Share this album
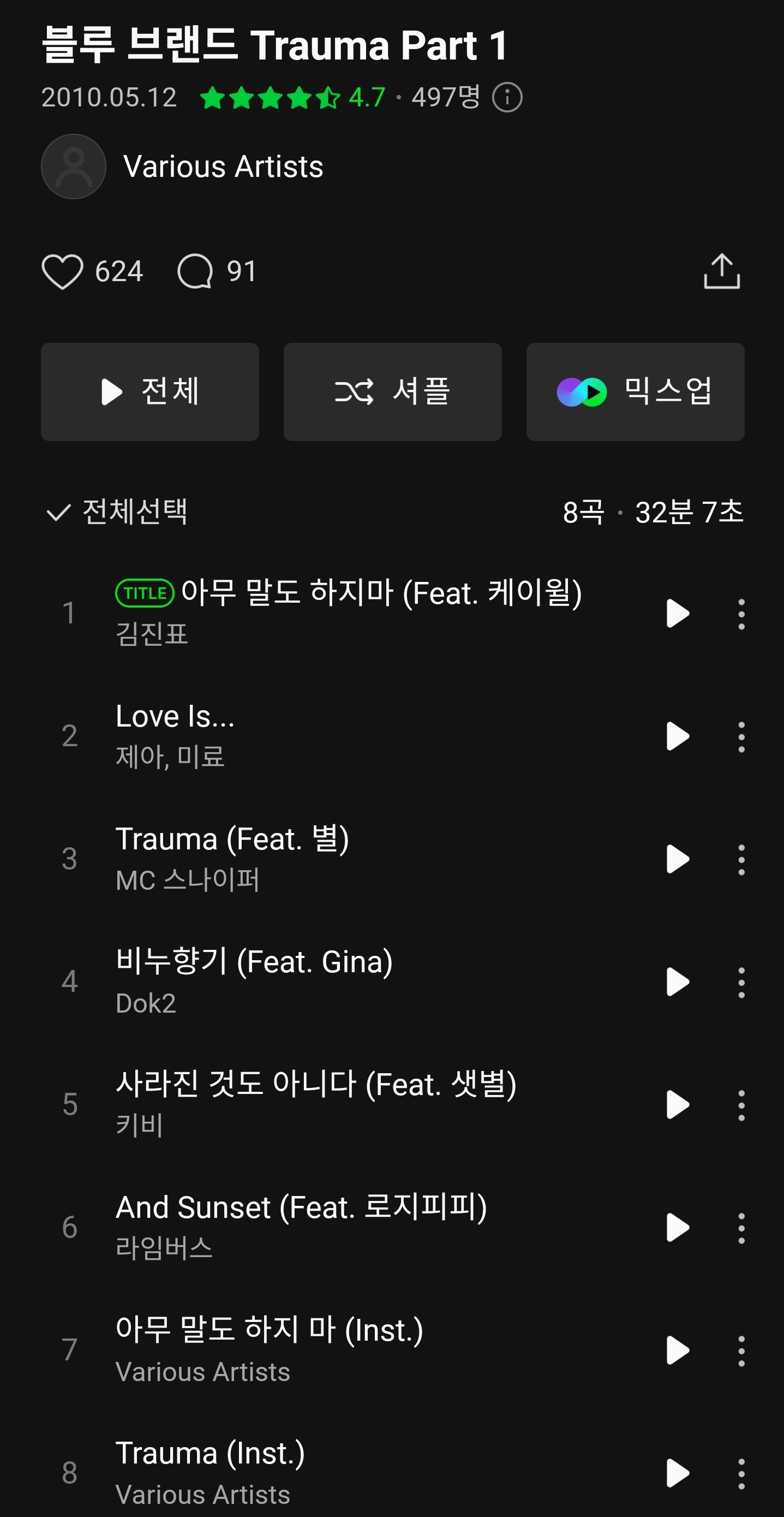Viewport: 784px width, 1517px height. point(722,271)
